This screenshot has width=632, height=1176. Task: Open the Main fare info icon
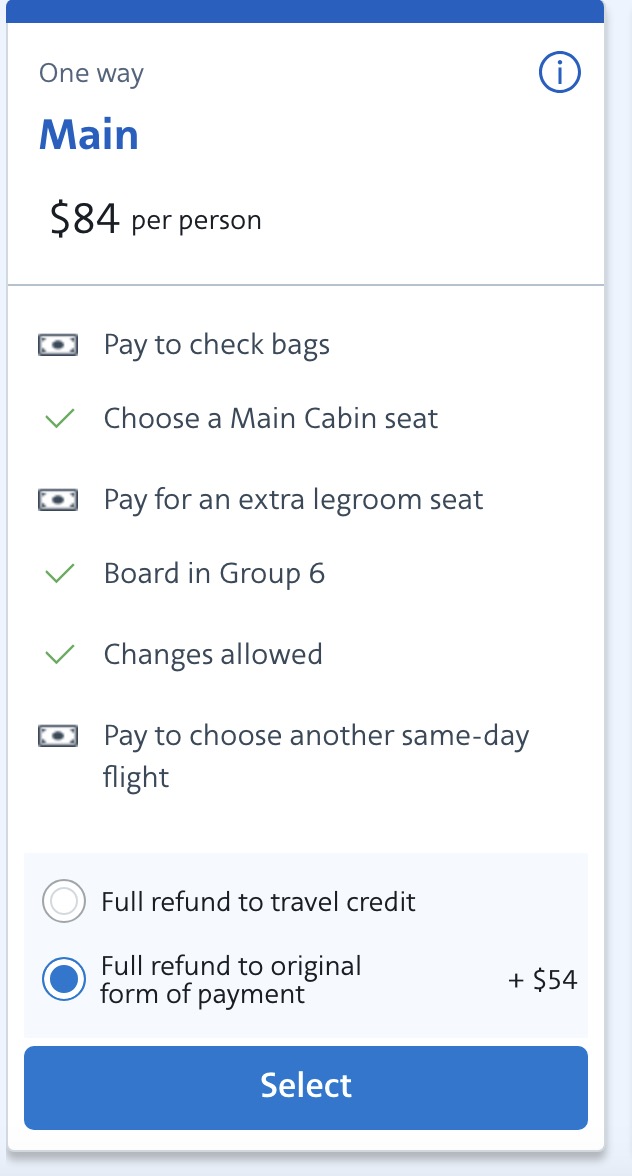pyautogui.click(x=559, y=73)
